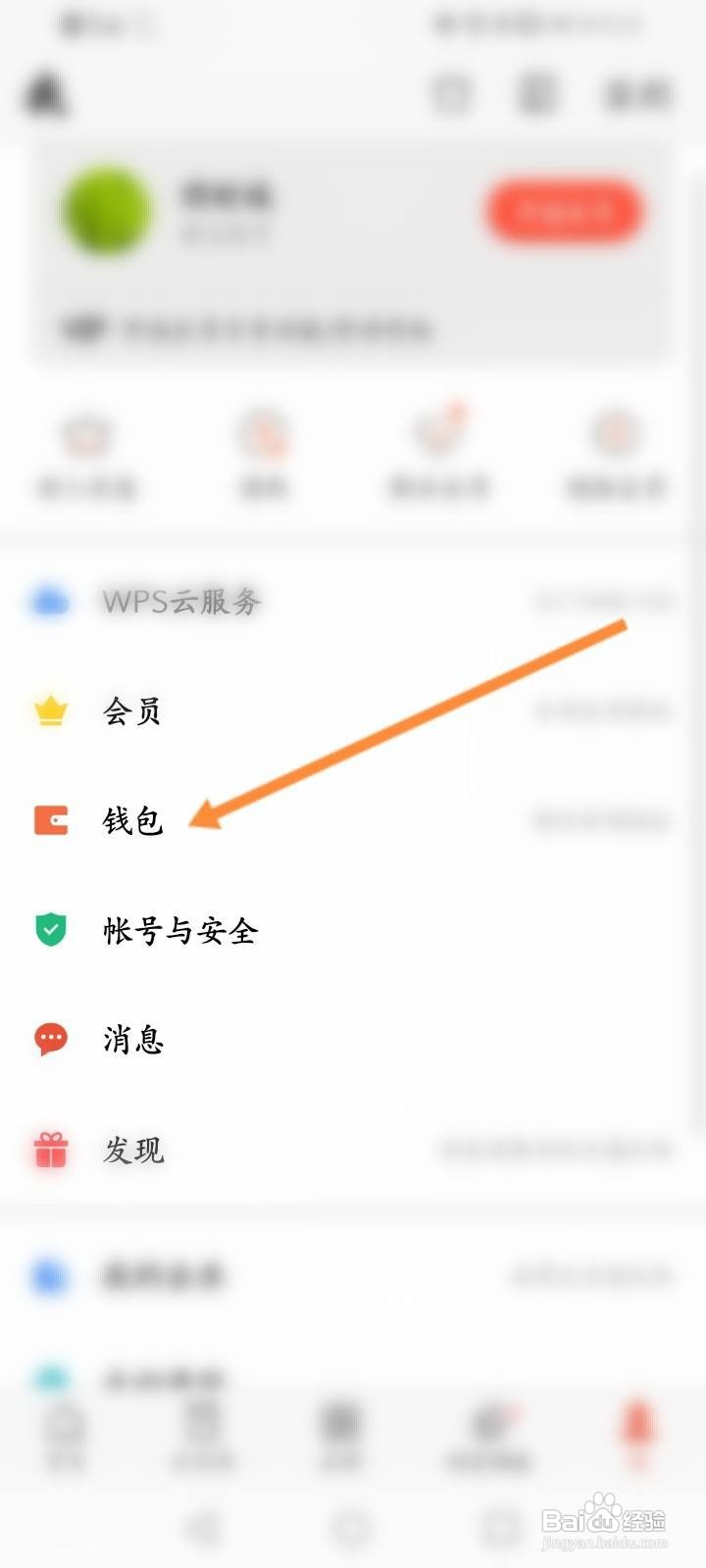Select the red wallet 钱包 icon
Image resolution: width=706 pixels, height=1568 pixels.
(x=49, y=821)
